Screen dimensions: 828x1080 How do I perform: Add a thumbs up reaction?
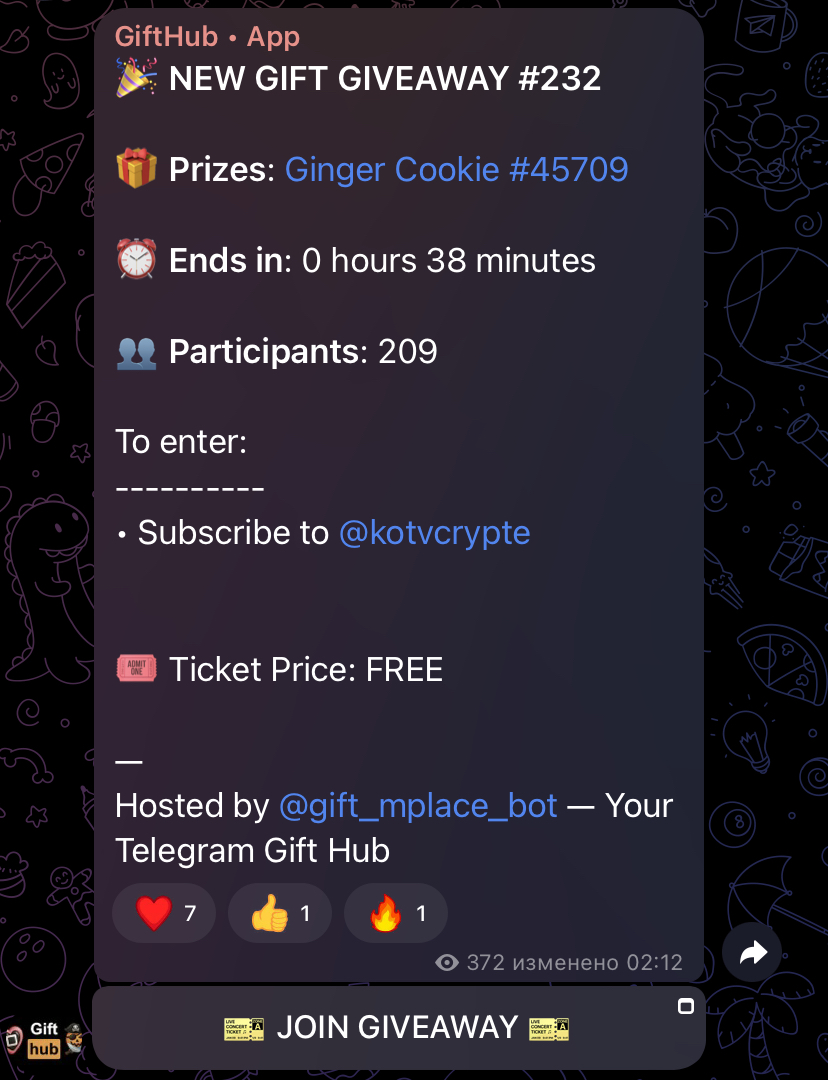[x=279, y=913]
